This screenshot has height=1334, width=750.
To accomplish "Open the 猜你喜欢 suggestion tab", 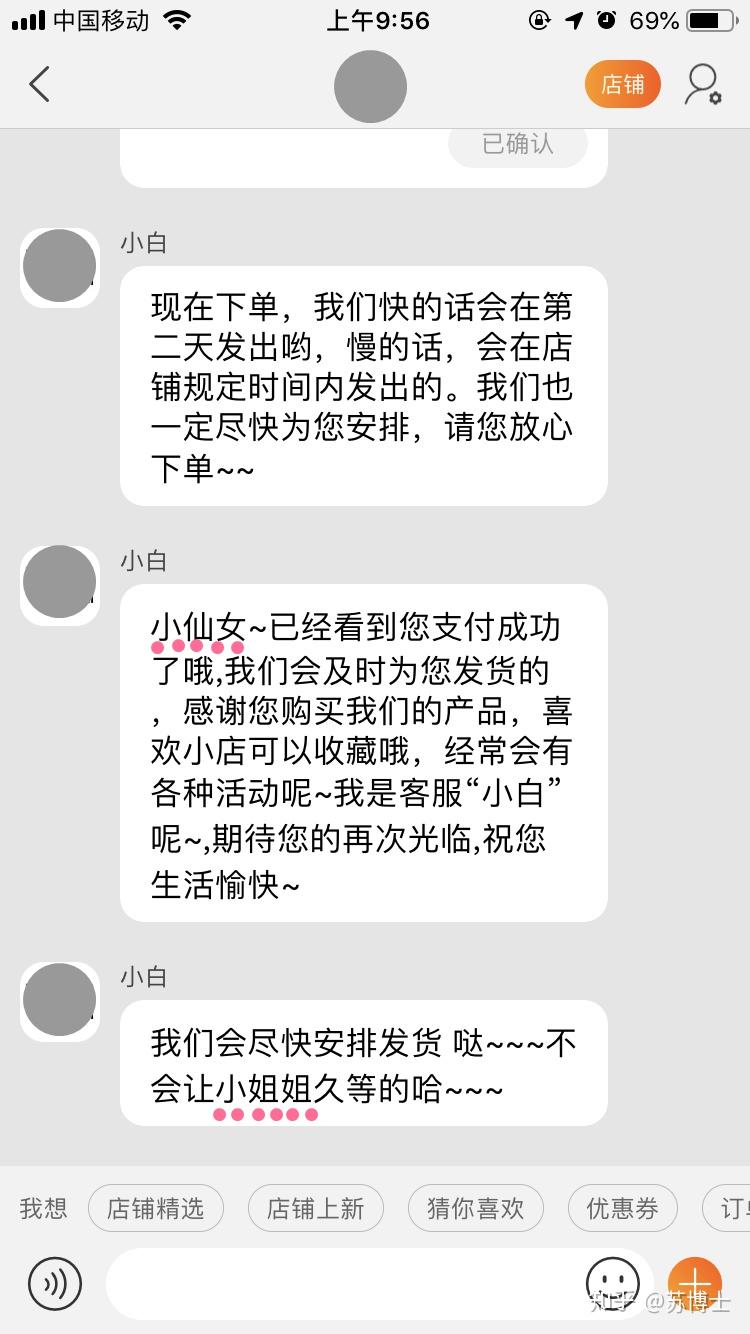I will coord(475,1208).
